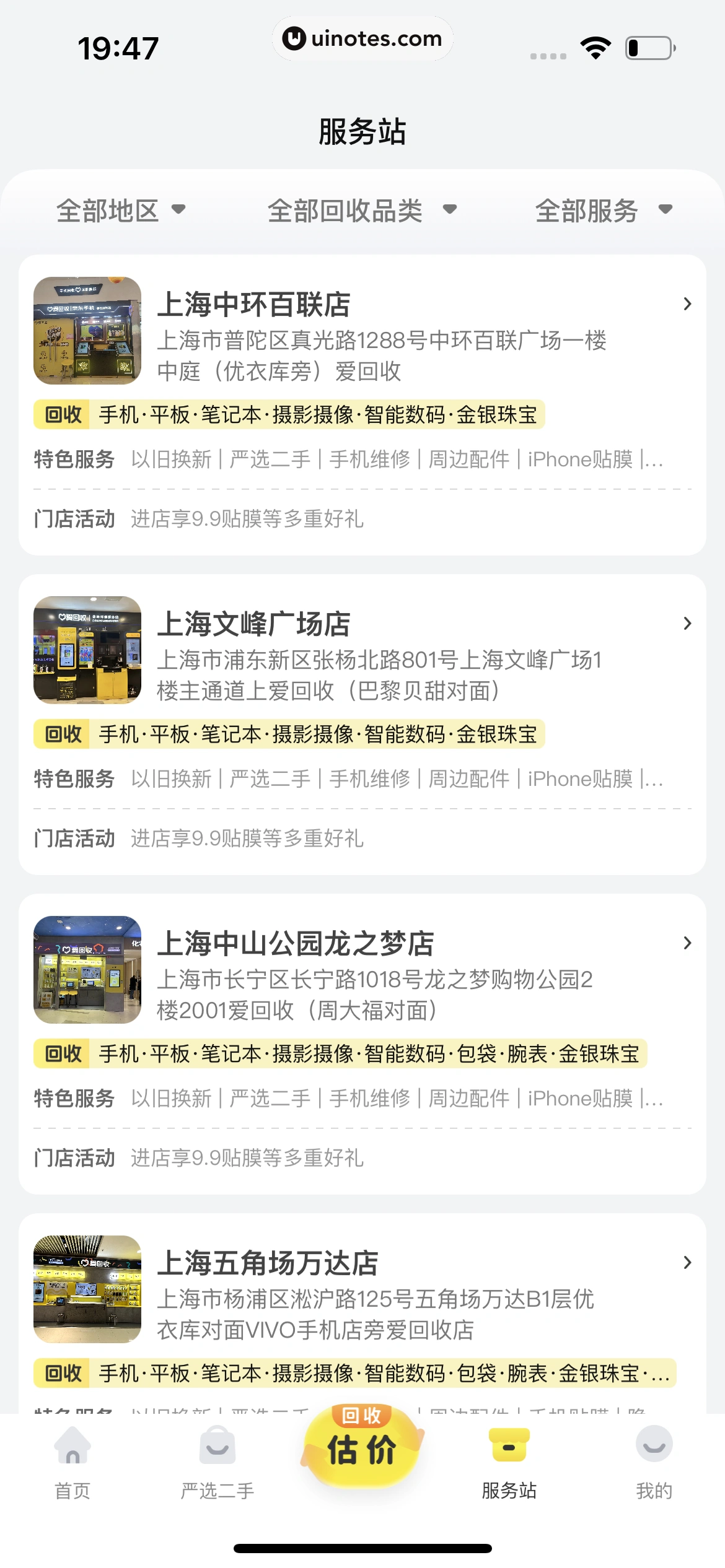This screenshot has height=1568, width=725.
Task: Expand the 全部地区 region filter
Action: [x=121, y=211]
